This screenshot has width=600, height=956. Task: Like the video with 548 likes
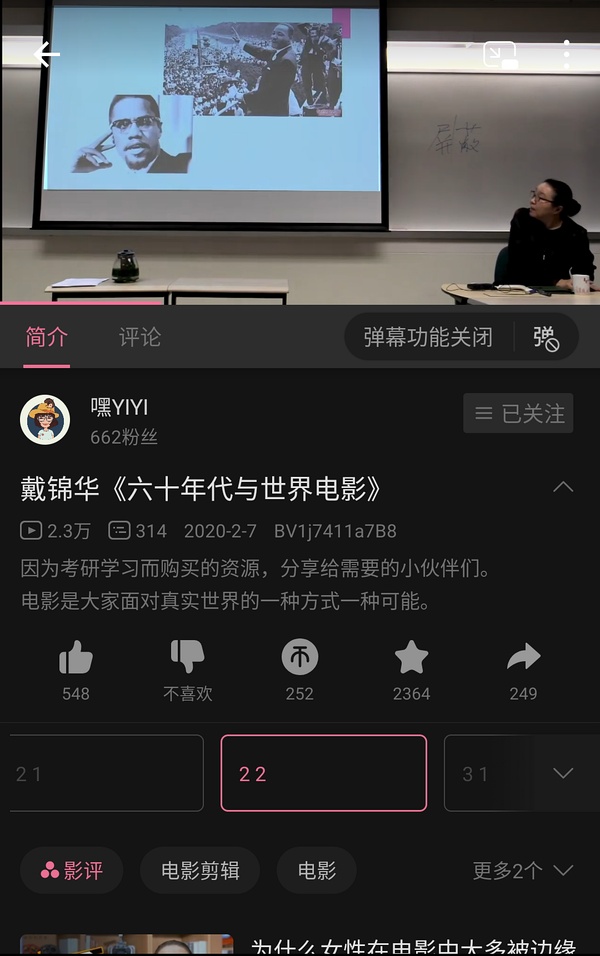point(76,658)
